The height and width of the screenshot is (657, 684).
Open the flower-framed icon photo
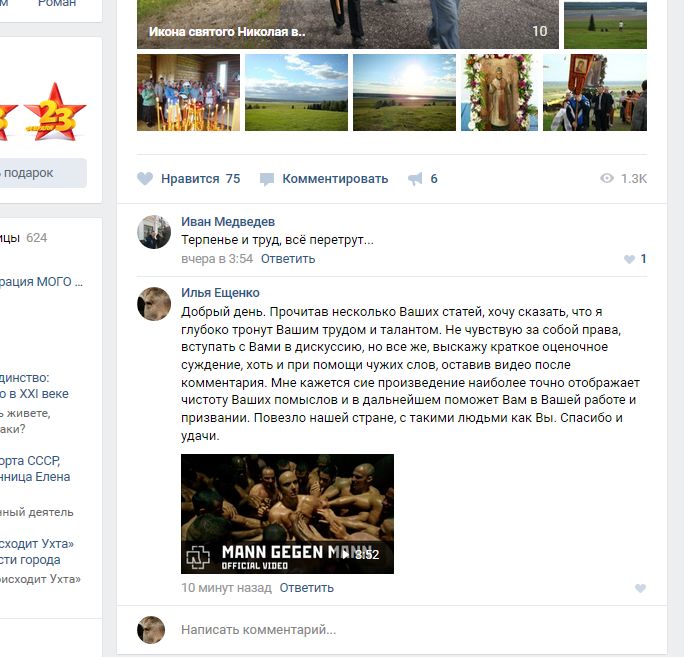tap(499, 92)
